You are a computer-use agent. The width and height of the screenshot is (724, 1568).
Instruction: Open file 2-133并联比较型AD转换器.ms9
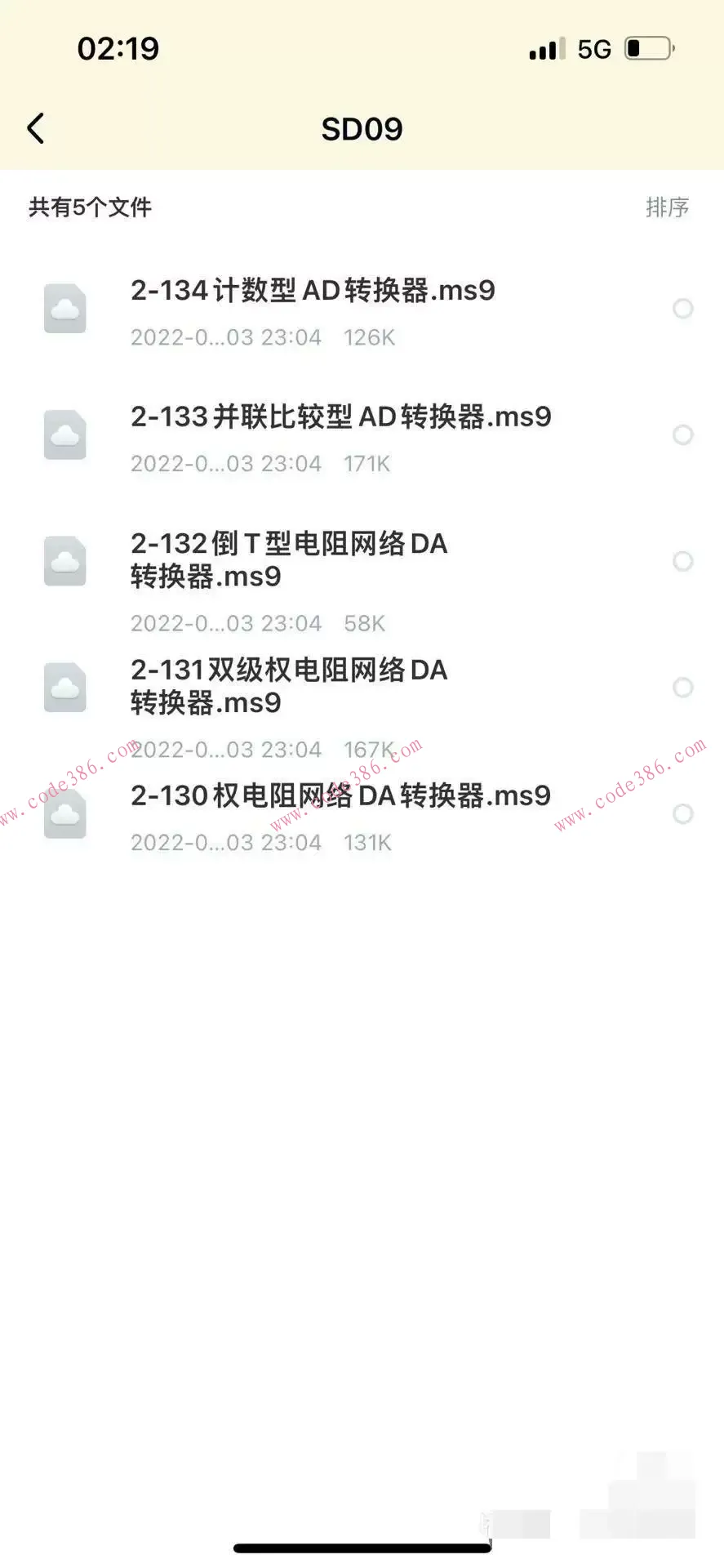(x=340, y=417)
